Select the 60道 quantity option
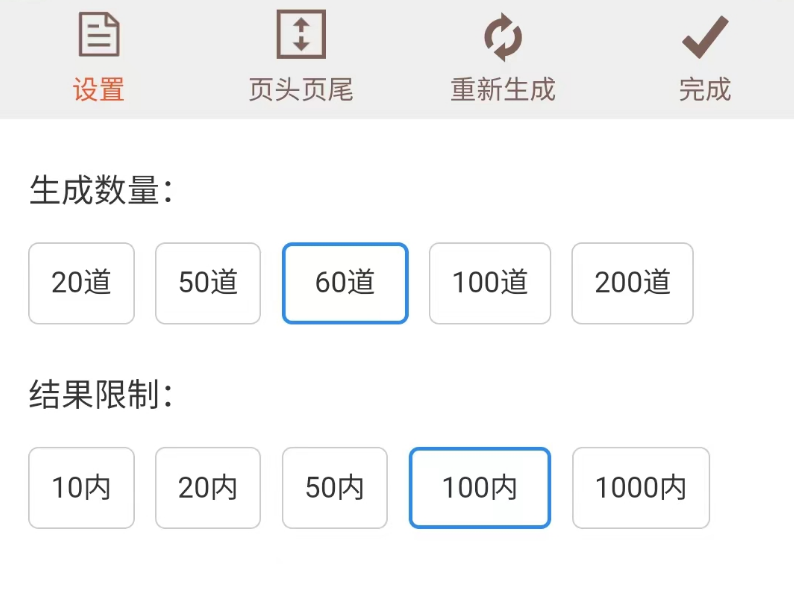The image size is (794, 596). coord(345,283)
